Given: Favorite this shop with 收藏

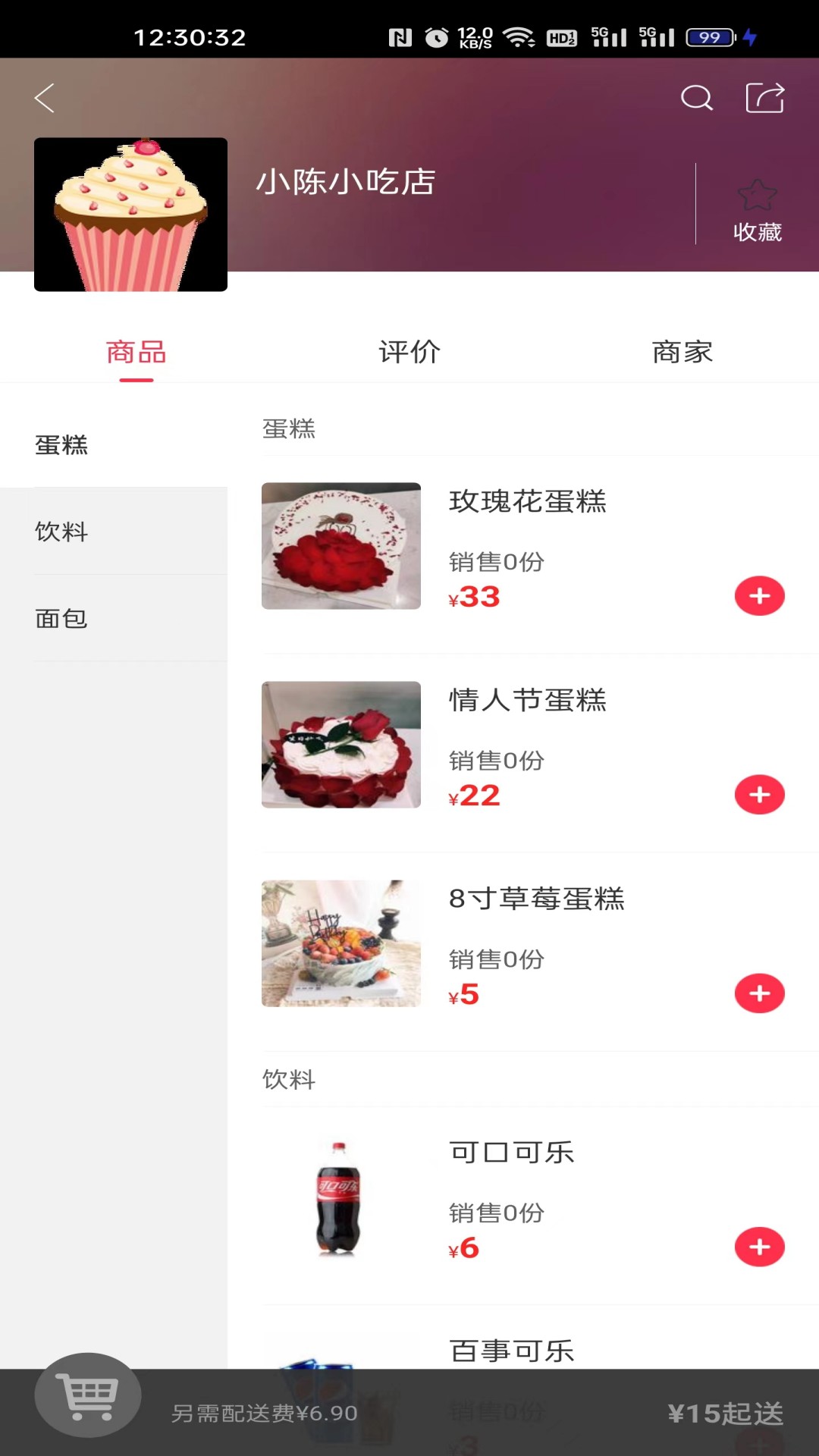Looking at the screenshot, I should (x=757, y=210).
